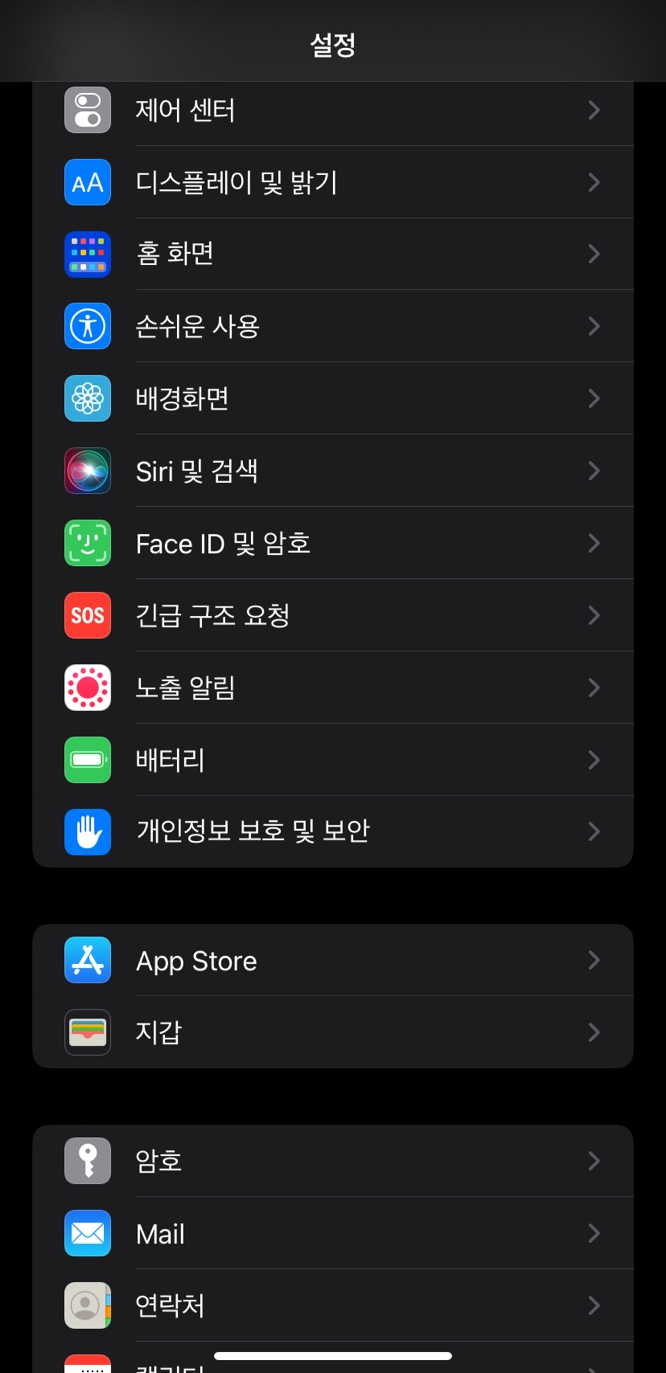The width and height of the screenshot is (666, 1373).
Task: Open 연락처 contacts settings
Action: [x=333, y=1305]
